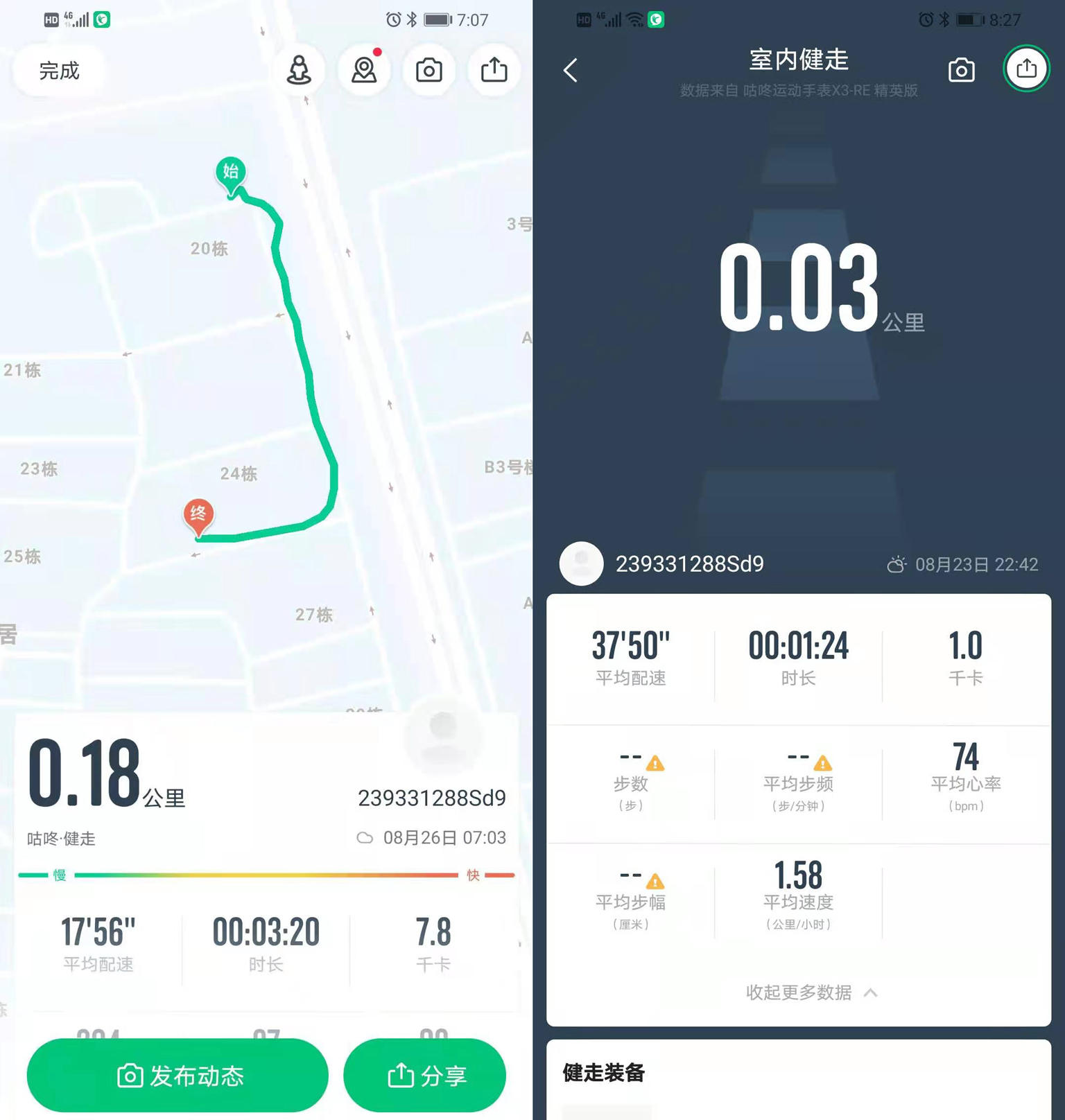
Task: Tap the warning icon next to 平均步频
Action: click(x=823, y=764)
